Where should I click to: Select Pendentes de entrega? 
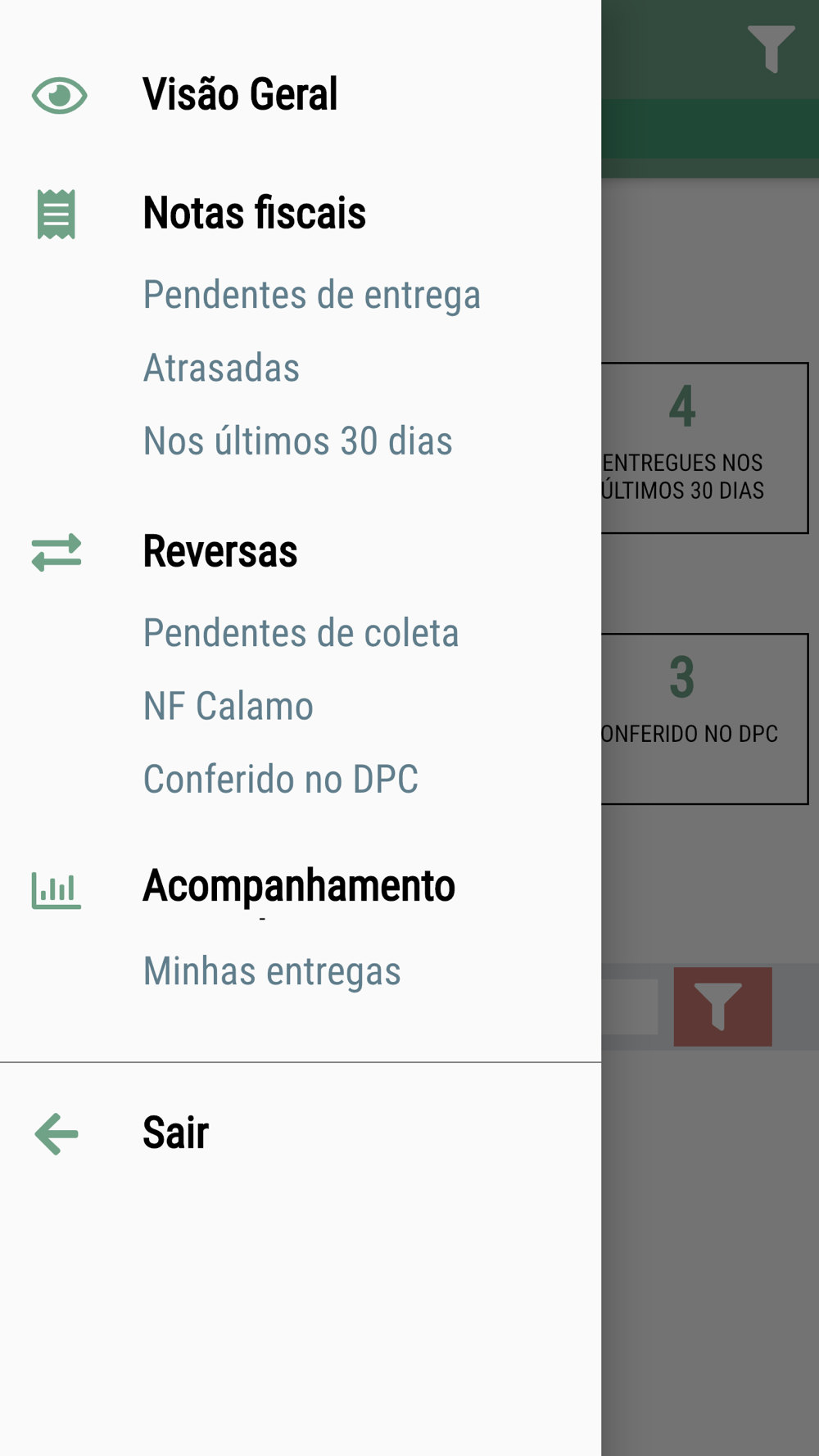[x=311, y=295]
